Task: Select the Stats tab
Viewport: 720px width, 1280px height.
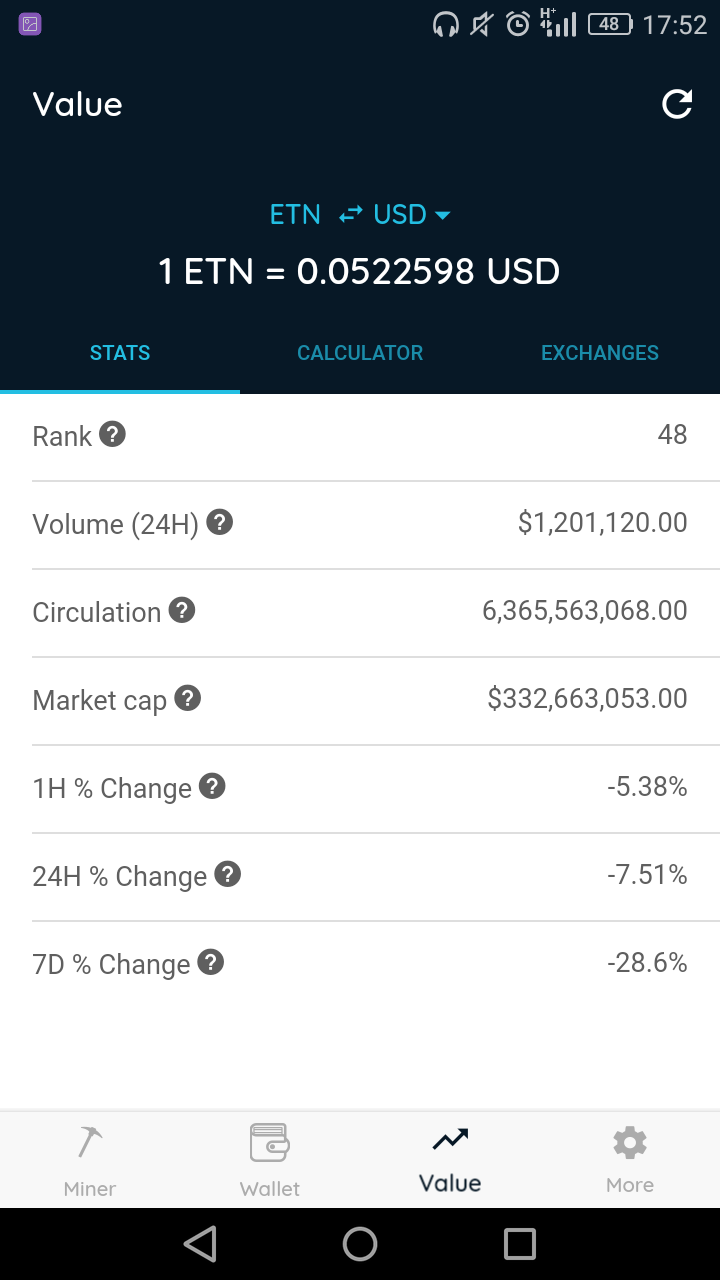Action: click(x=120, y=353)
